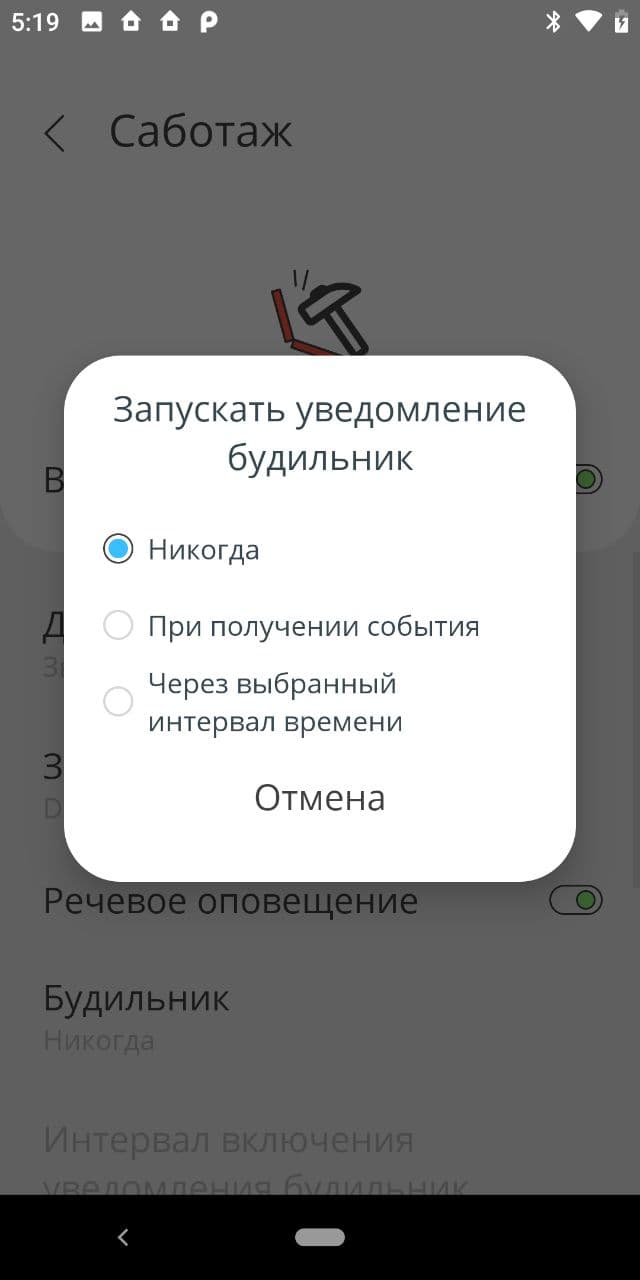Tap the system back button
Image resolution: width=640 pixels, height=1280 pixels.
[123, 1237]
